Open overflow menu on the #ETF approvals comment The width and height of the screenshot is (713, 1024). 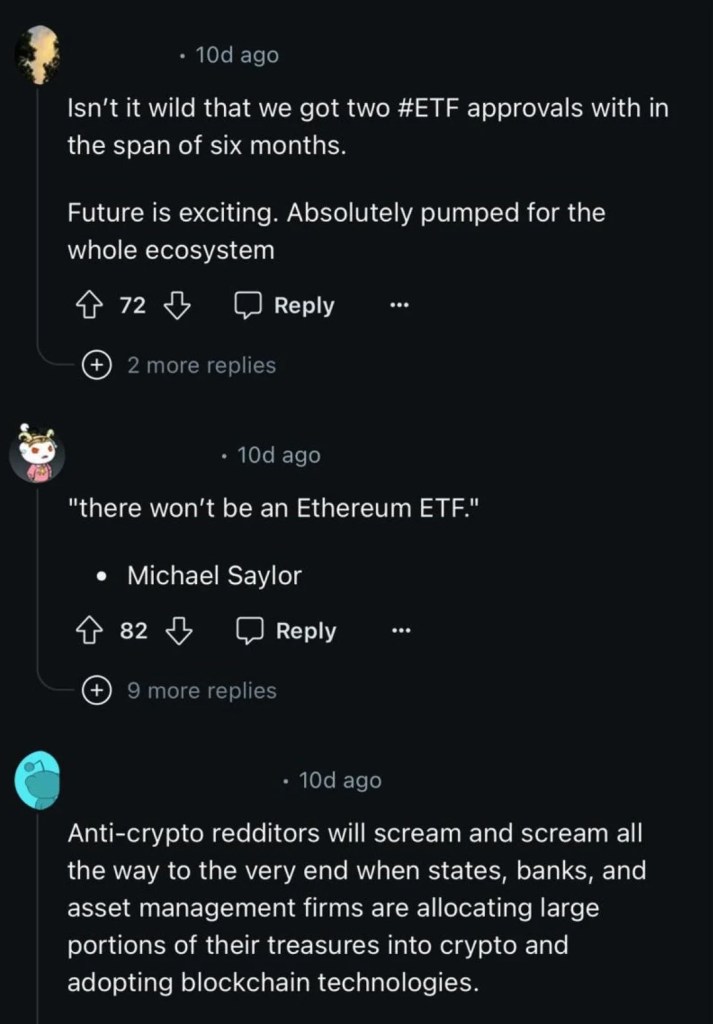click(400, 305)
